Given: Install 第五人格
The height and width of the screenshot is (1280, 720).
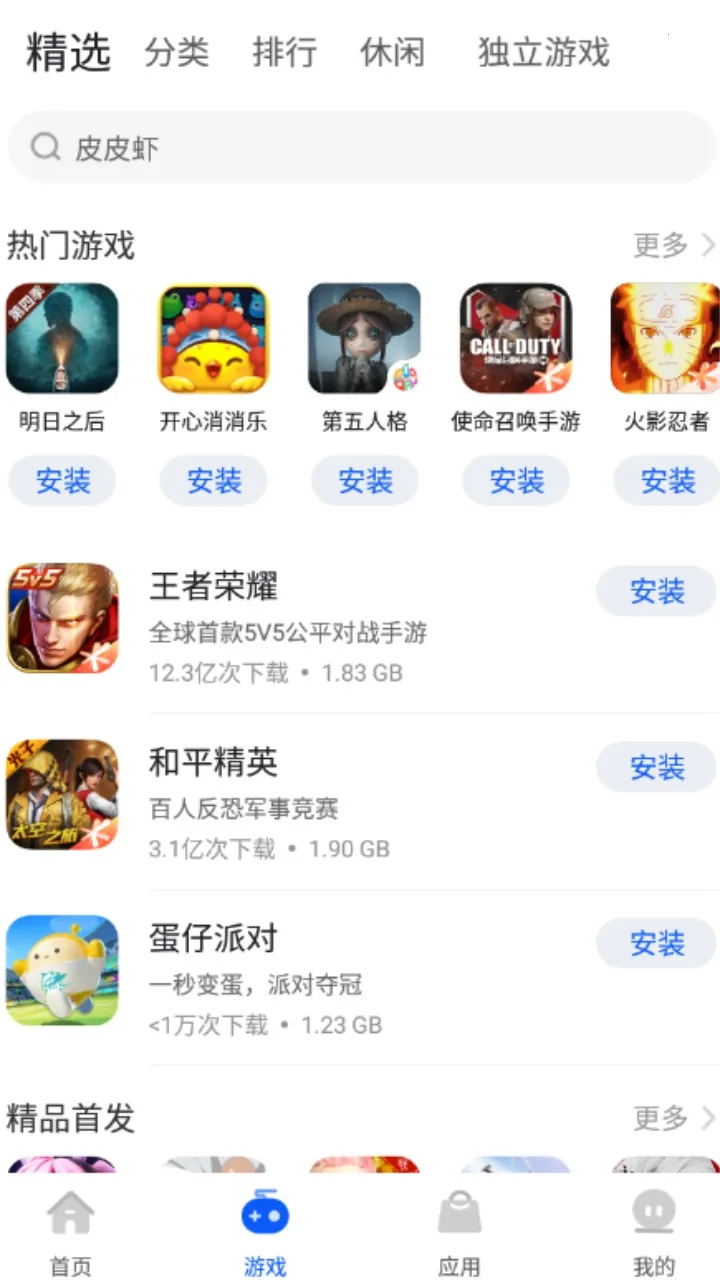Looking at the screenshot, I should click(x=365, y=481).
